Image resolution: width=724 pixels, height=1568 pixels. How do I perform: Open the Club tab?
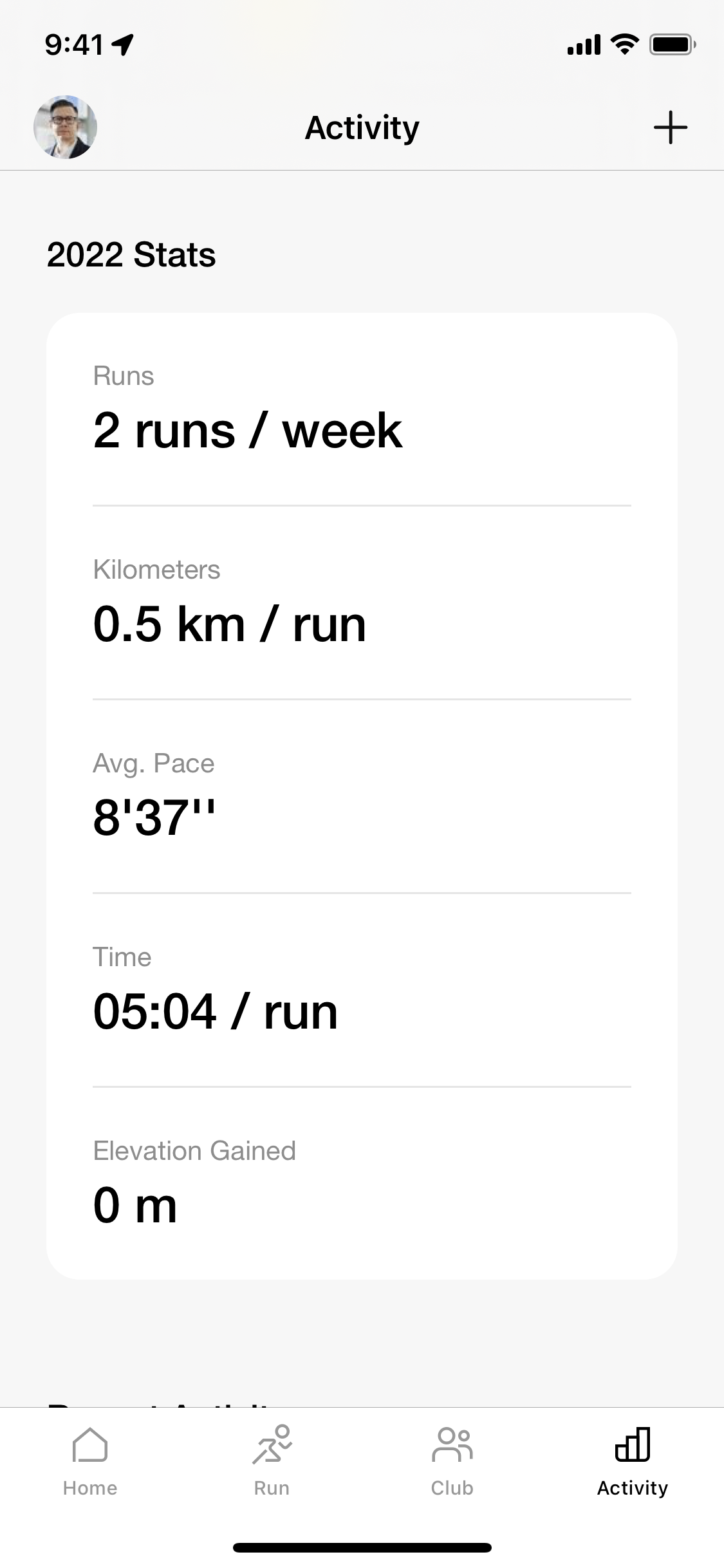pyautogui.click(x=452, y=1461)
